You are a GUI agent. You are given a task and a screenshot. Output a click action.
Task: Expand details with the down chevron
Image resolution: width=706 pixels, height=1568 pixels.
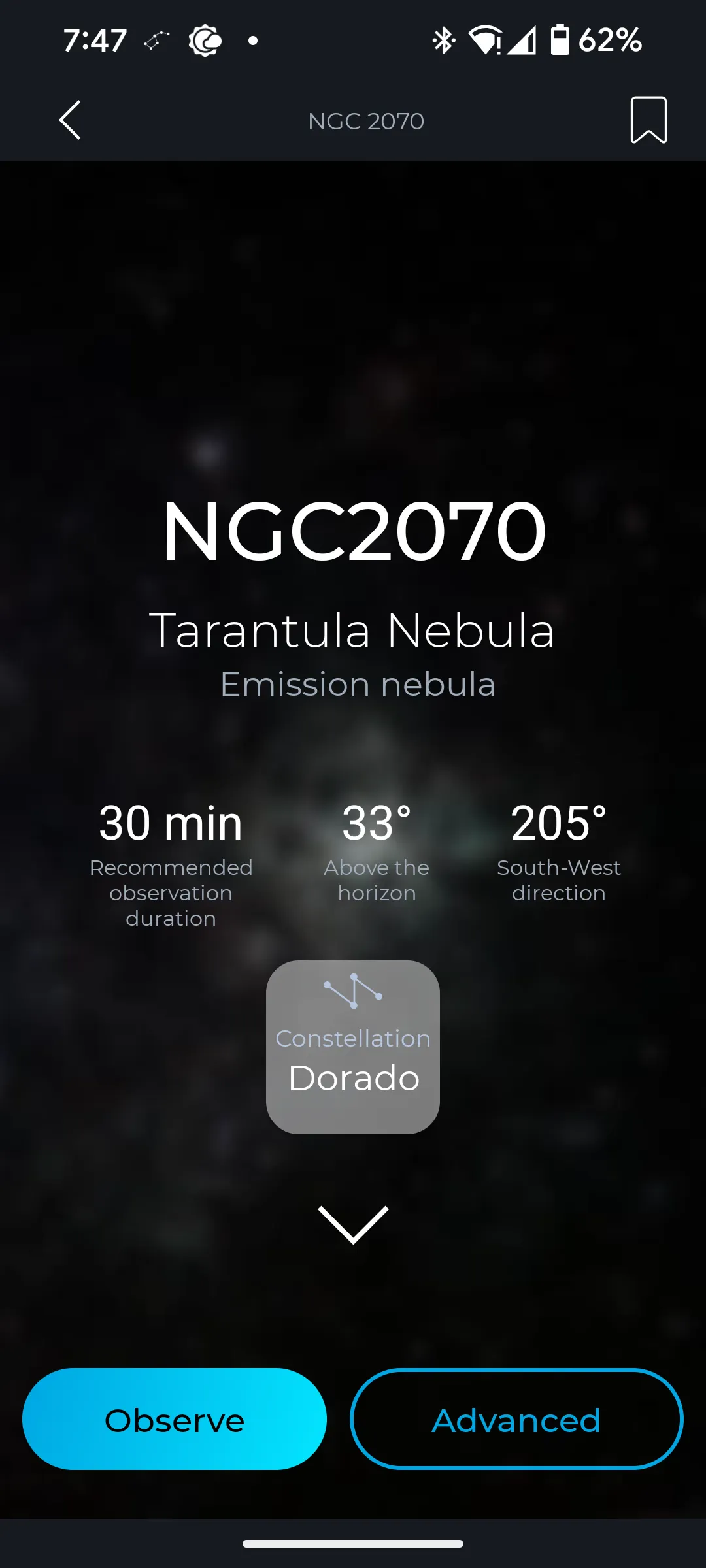tap(353, 1224)
